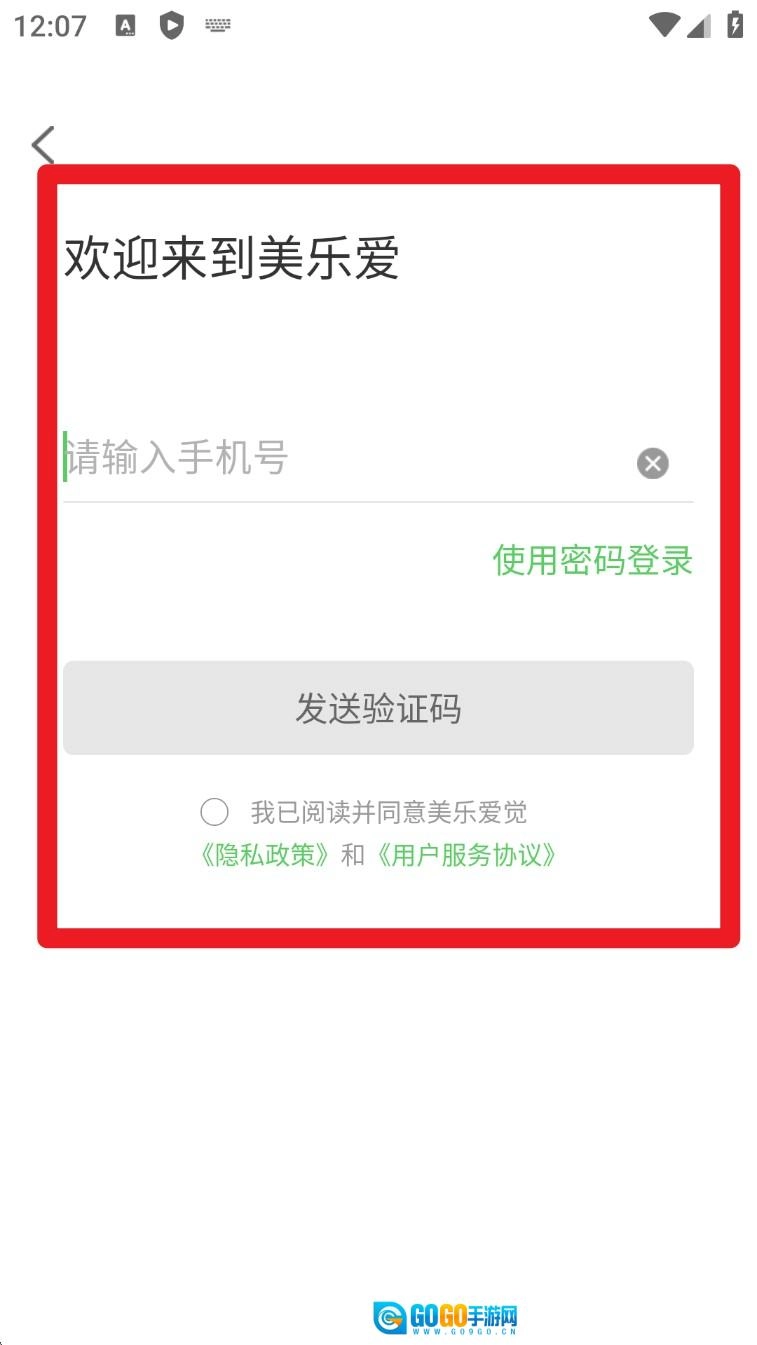Image resolution: width=757 pixels, height=1345 pixels.
Task: Open the 《隐私政策》 link
Action: pyautogui.click(x=264, y=855)
